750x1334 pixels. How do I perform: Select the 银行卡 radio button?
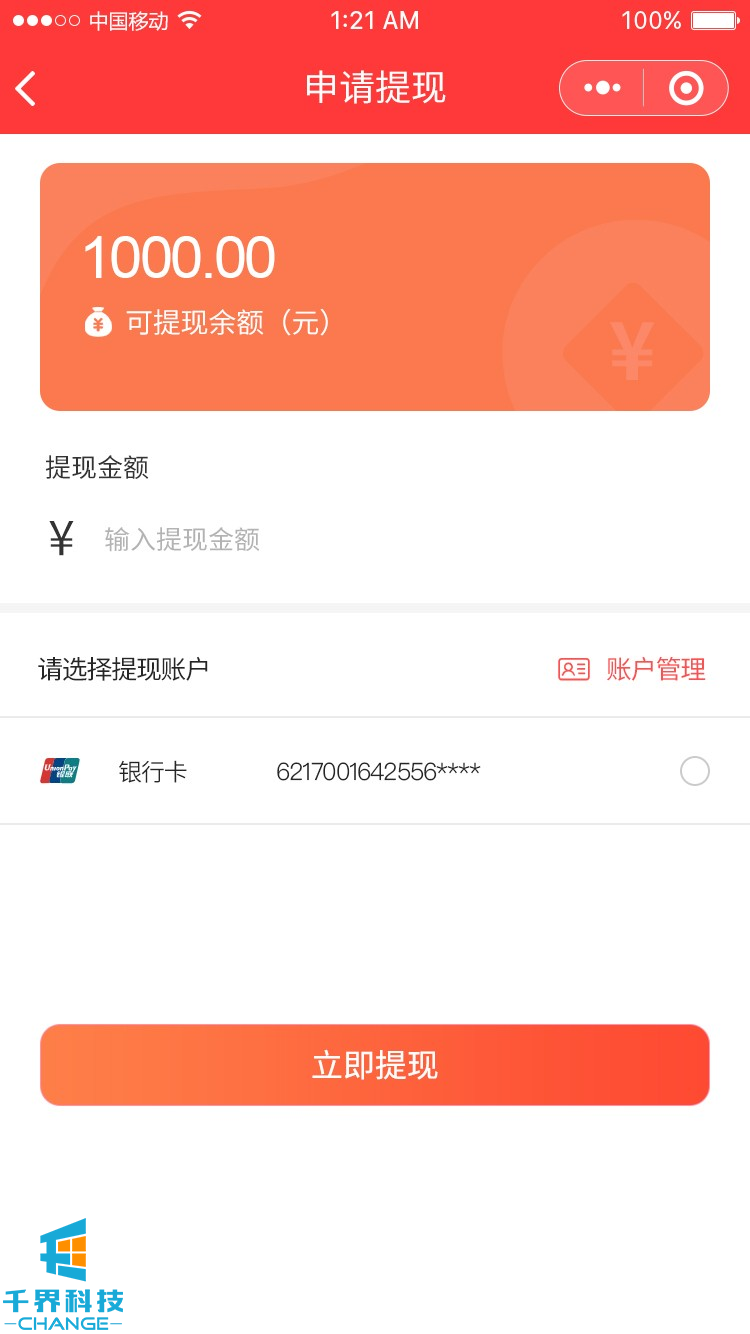694,771
